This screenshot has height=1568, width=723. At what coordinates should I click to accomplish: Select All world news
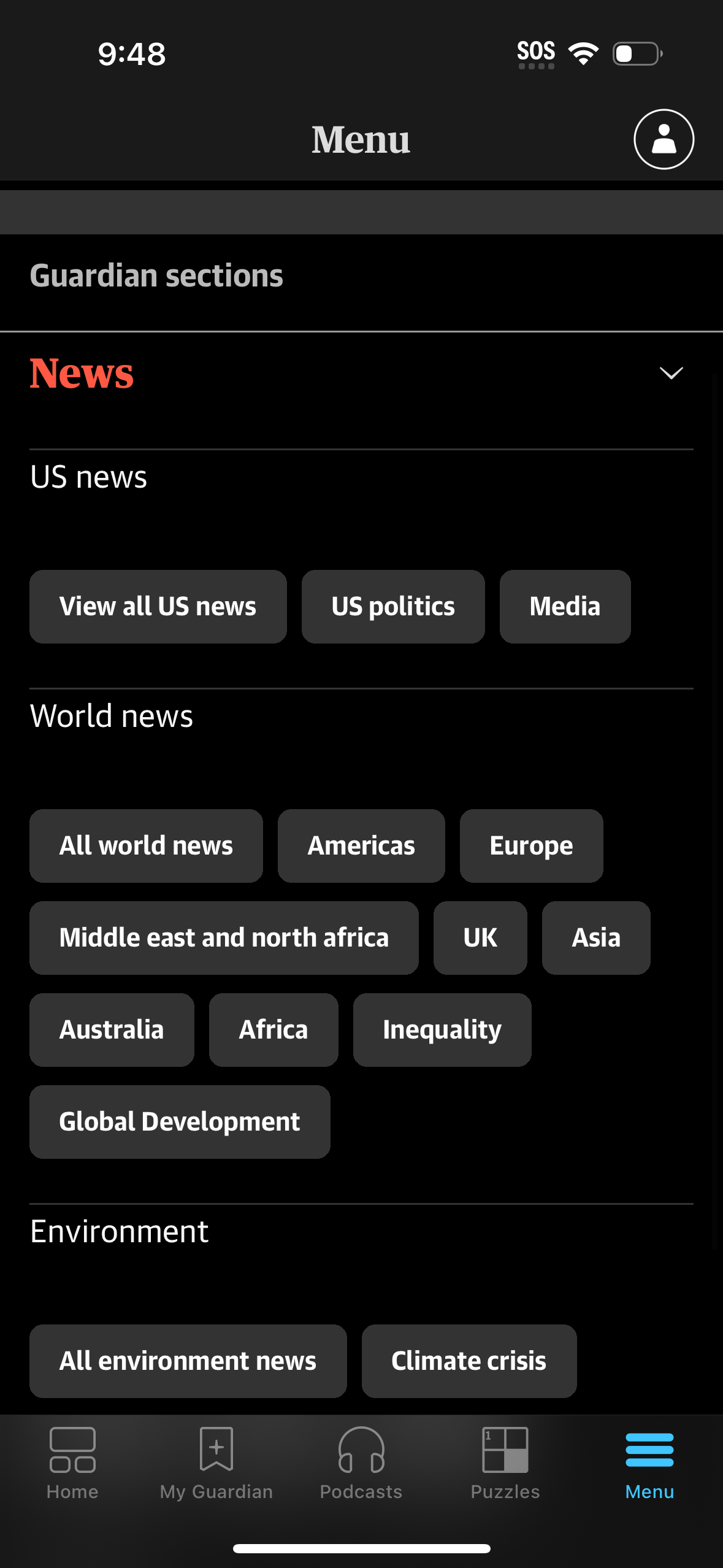click(x=146, y=845)
